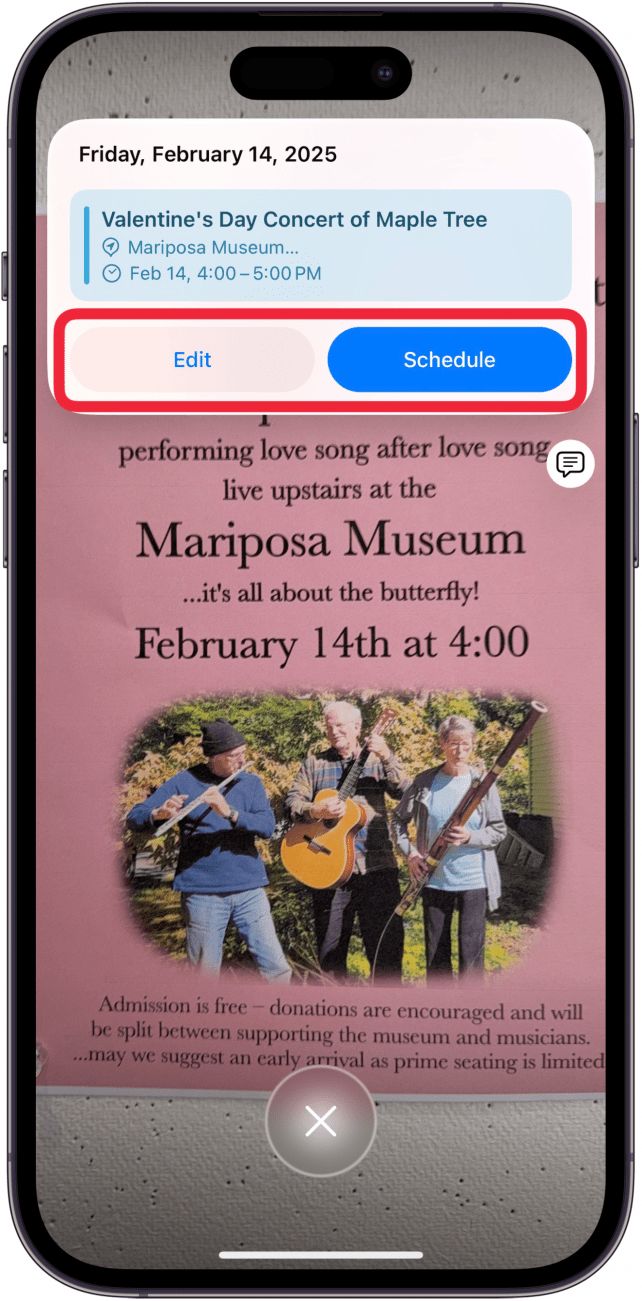Open the text summary icon
Screen dimensions: 642x1301
point(570,464)
